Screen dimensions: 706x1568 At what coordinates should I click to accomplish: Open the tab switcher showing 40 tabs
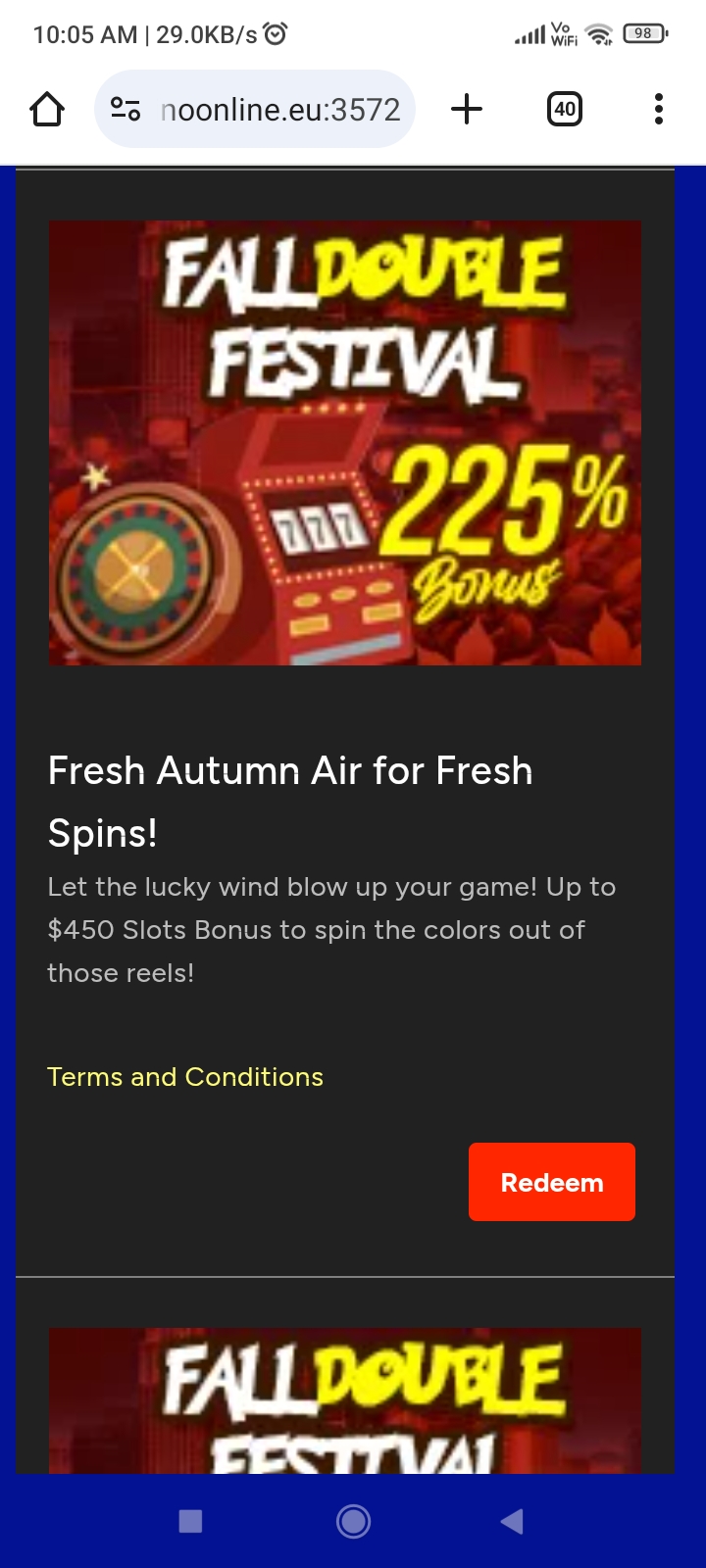coord(564,109)
